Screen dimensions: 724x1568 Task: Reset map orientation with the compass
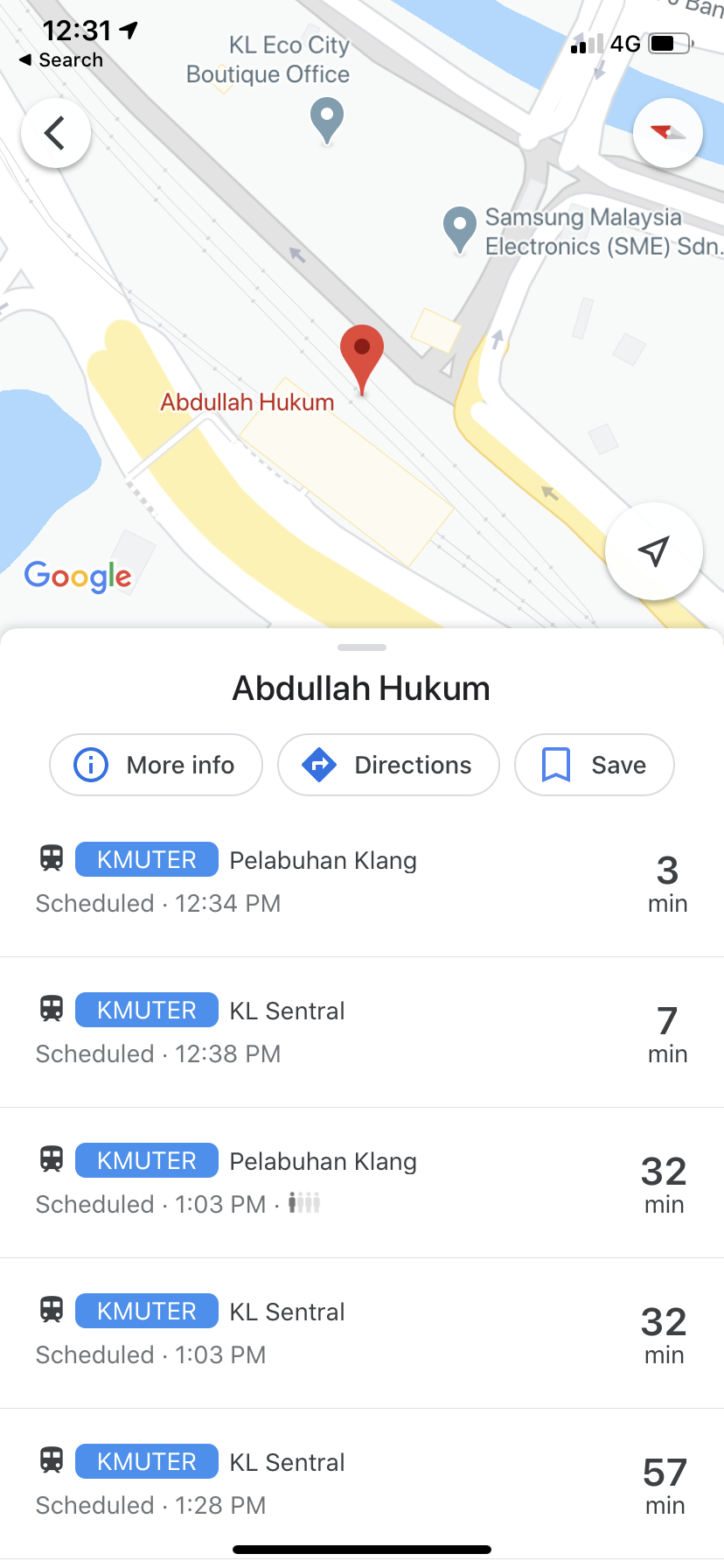[667, 133]
